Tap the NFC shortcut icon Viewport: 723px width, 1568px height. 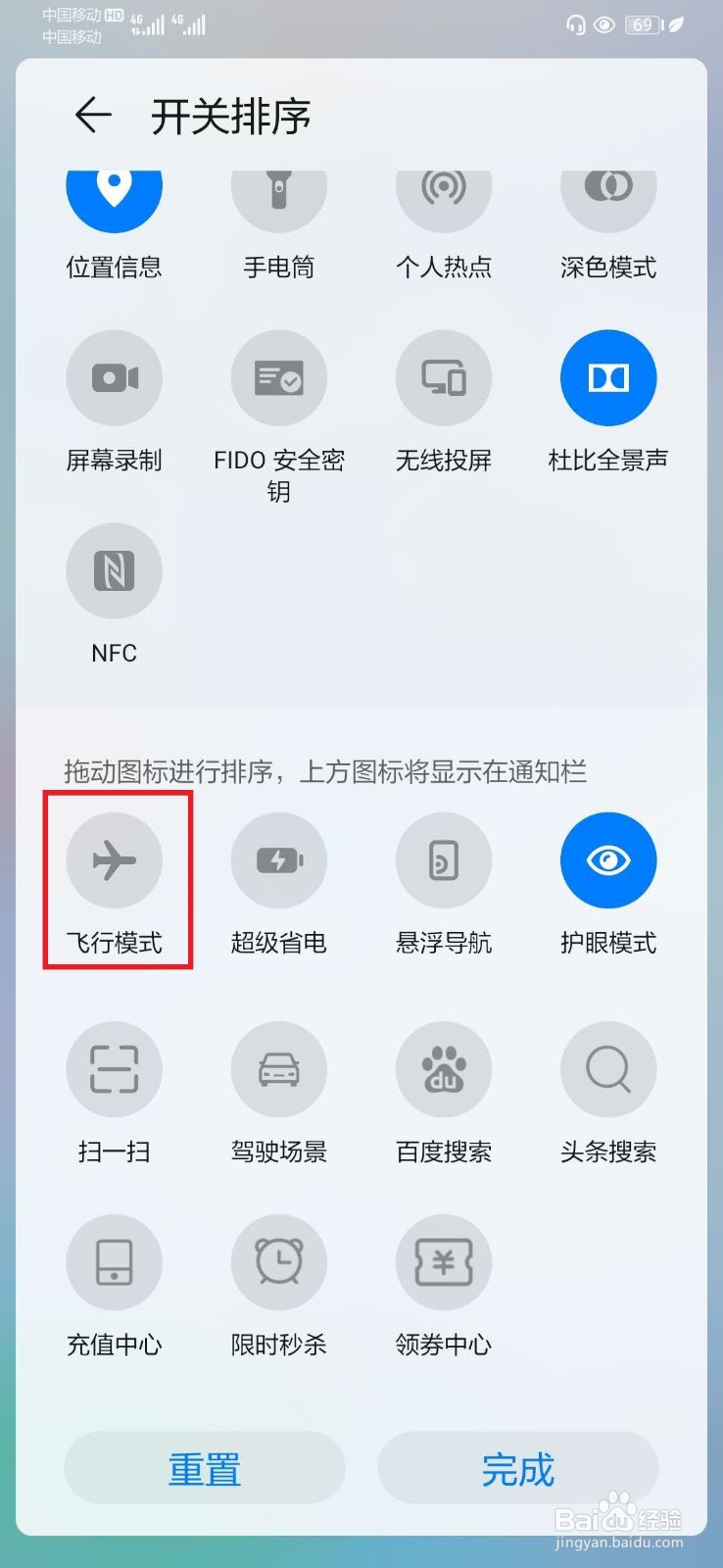tap(114, 571)
